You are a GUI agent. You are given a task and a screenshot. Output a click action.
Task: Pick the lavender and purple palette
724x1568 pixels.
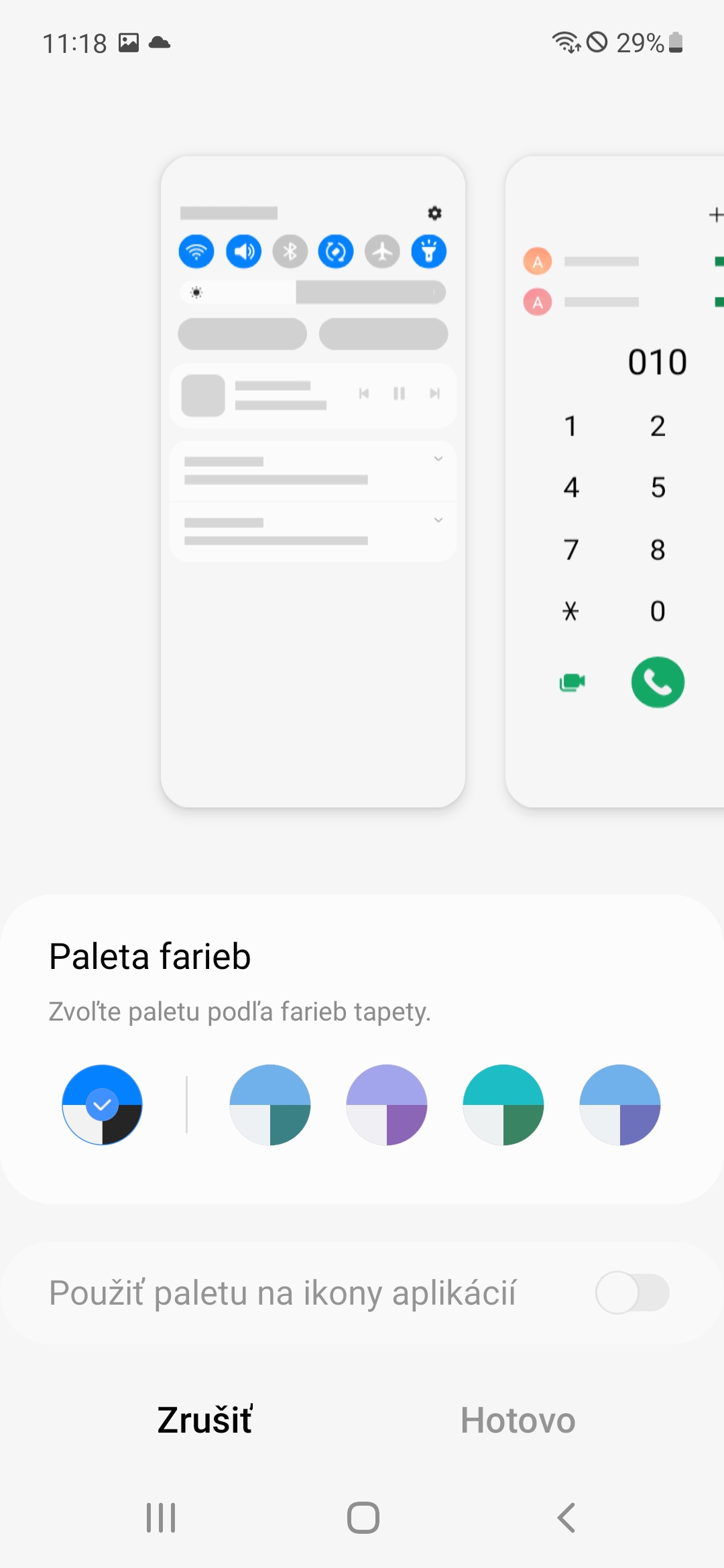386,1104
